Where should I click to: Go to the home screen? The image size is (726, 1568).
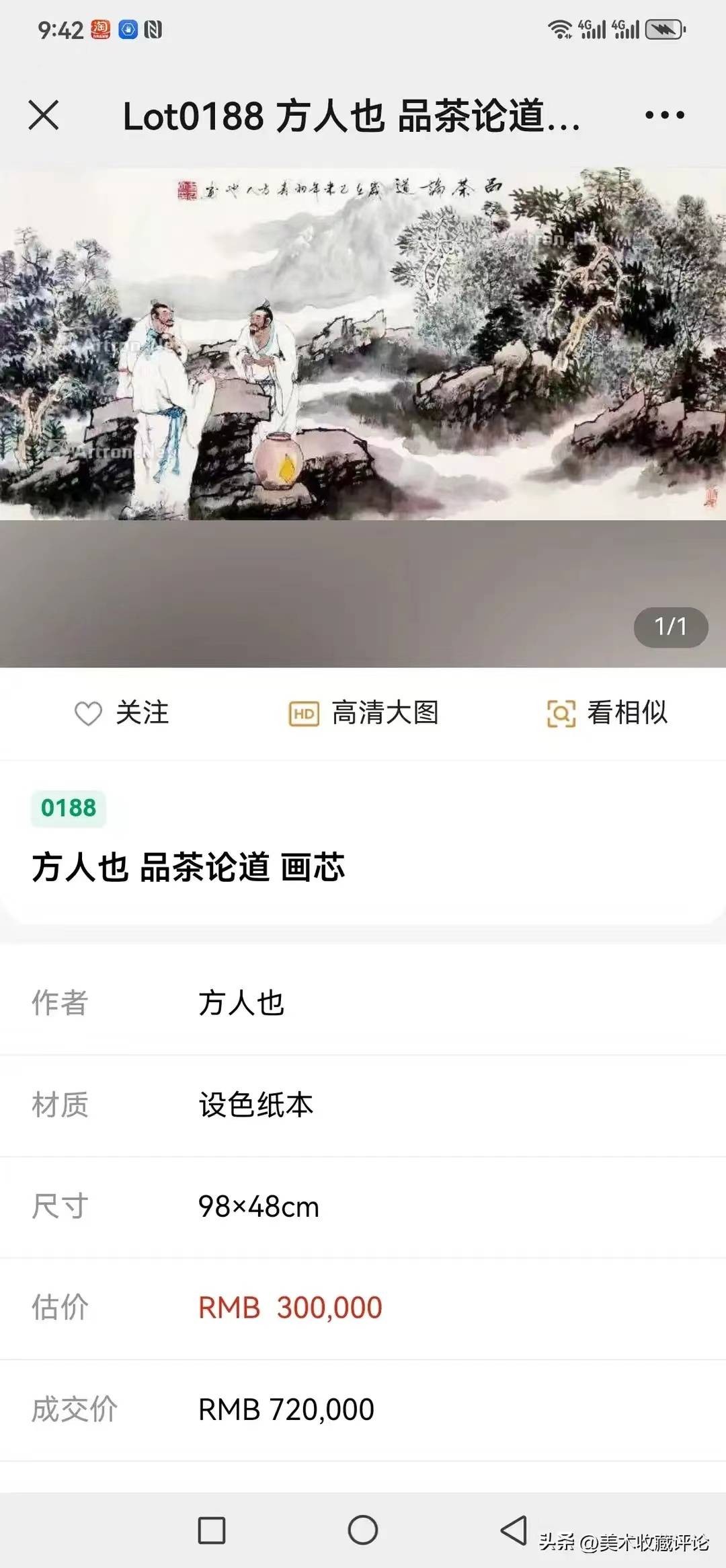pyautogui.click(x=363, y=1530)
